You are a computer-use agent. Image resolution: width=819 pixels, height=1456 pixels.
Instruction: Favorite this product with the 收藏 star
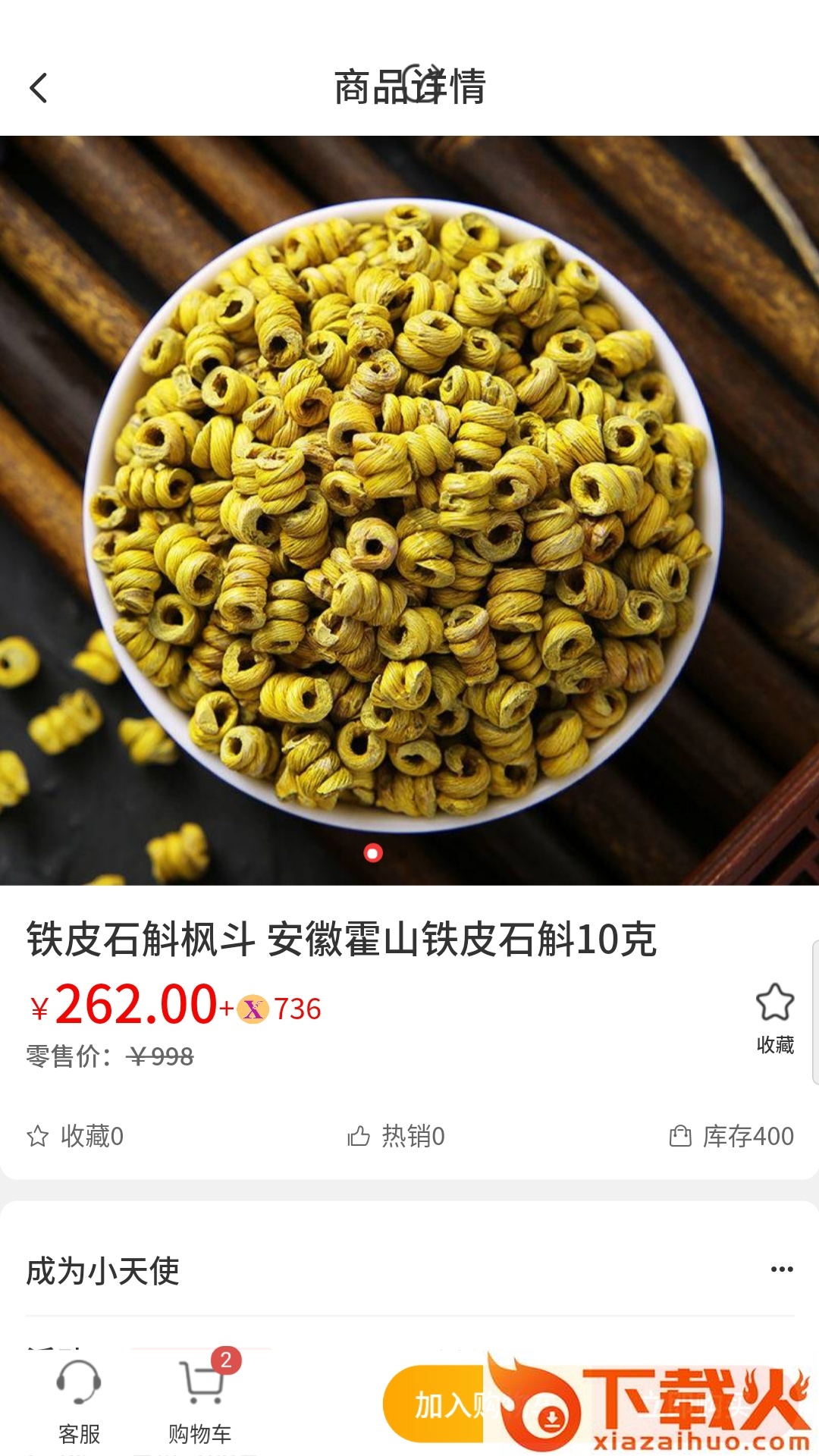775,1018
